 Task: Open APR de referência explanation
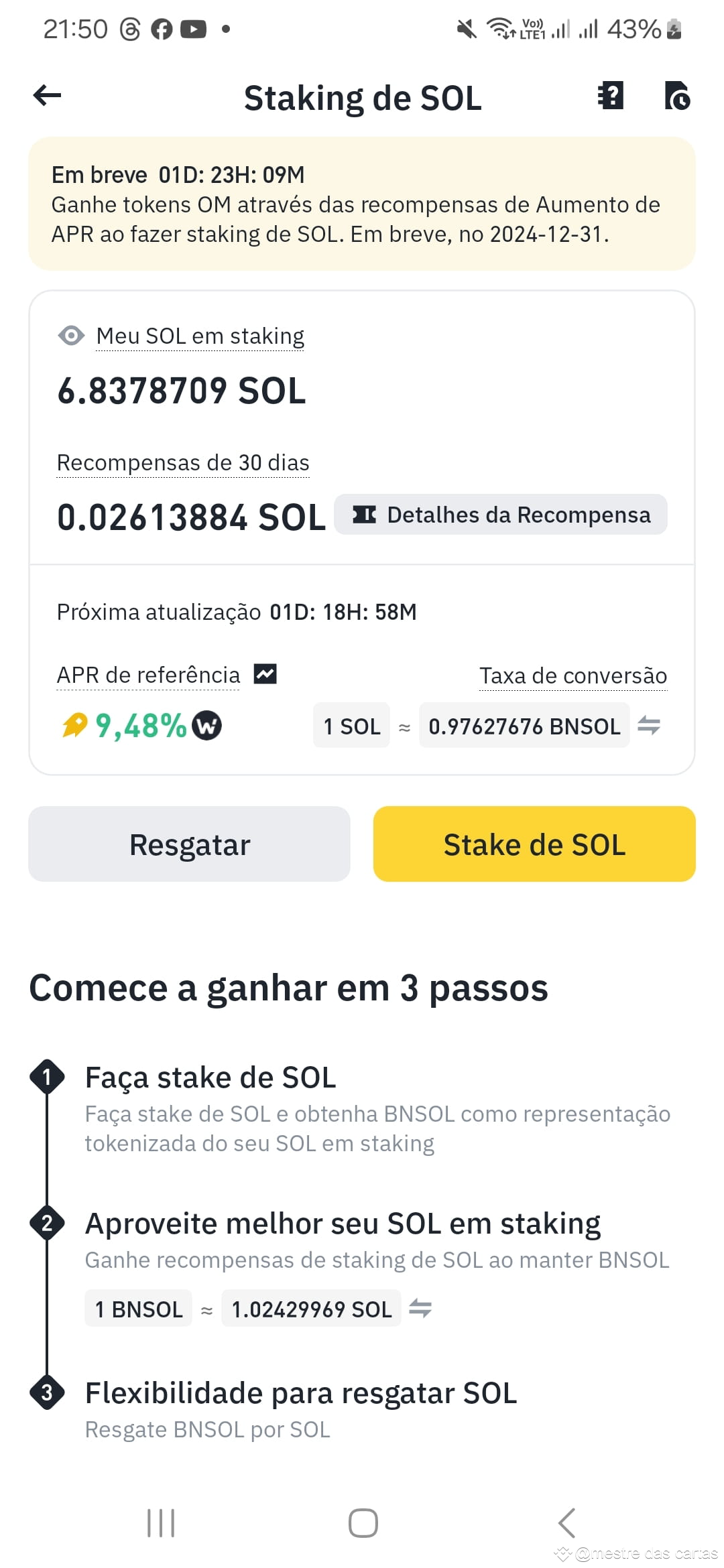click(x=147, y=675)
